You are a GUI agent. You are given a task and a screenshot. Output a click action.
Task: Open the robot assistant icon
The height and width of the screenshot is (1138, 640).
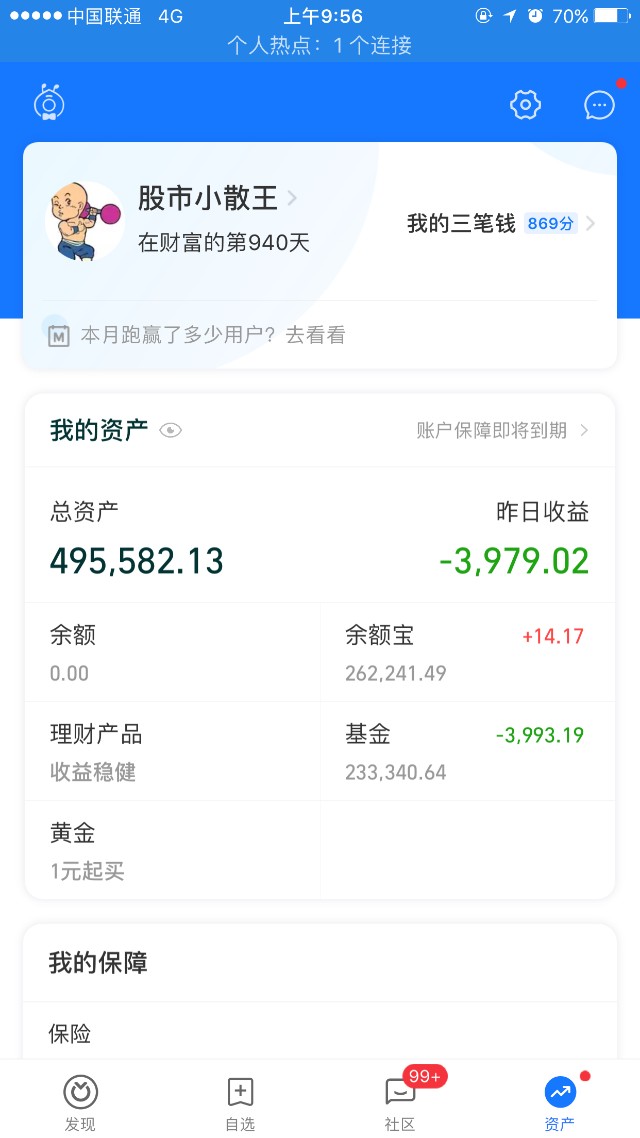click(49, 102)
